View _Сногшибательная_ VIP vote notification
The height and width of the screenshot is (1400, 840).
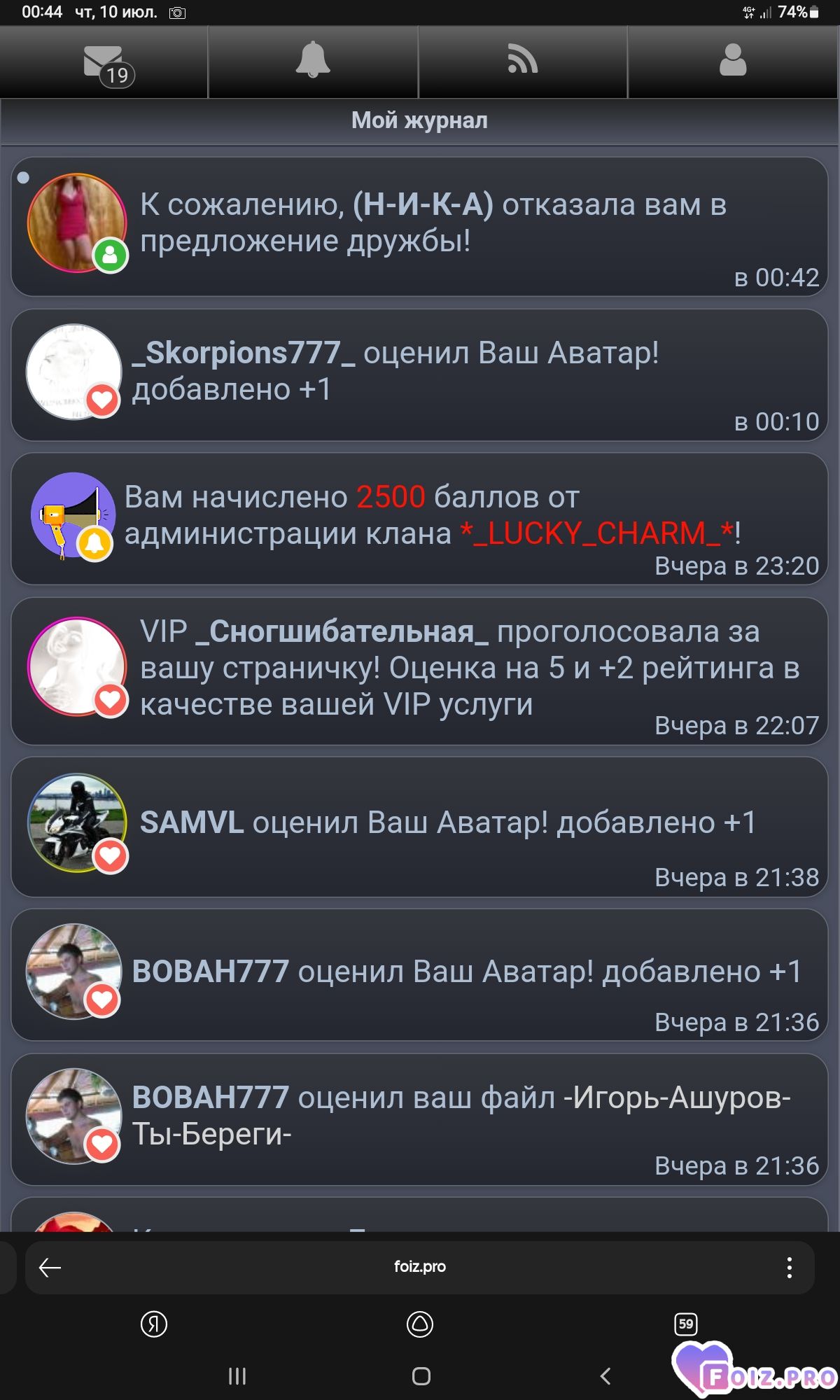tap(419, 671)
